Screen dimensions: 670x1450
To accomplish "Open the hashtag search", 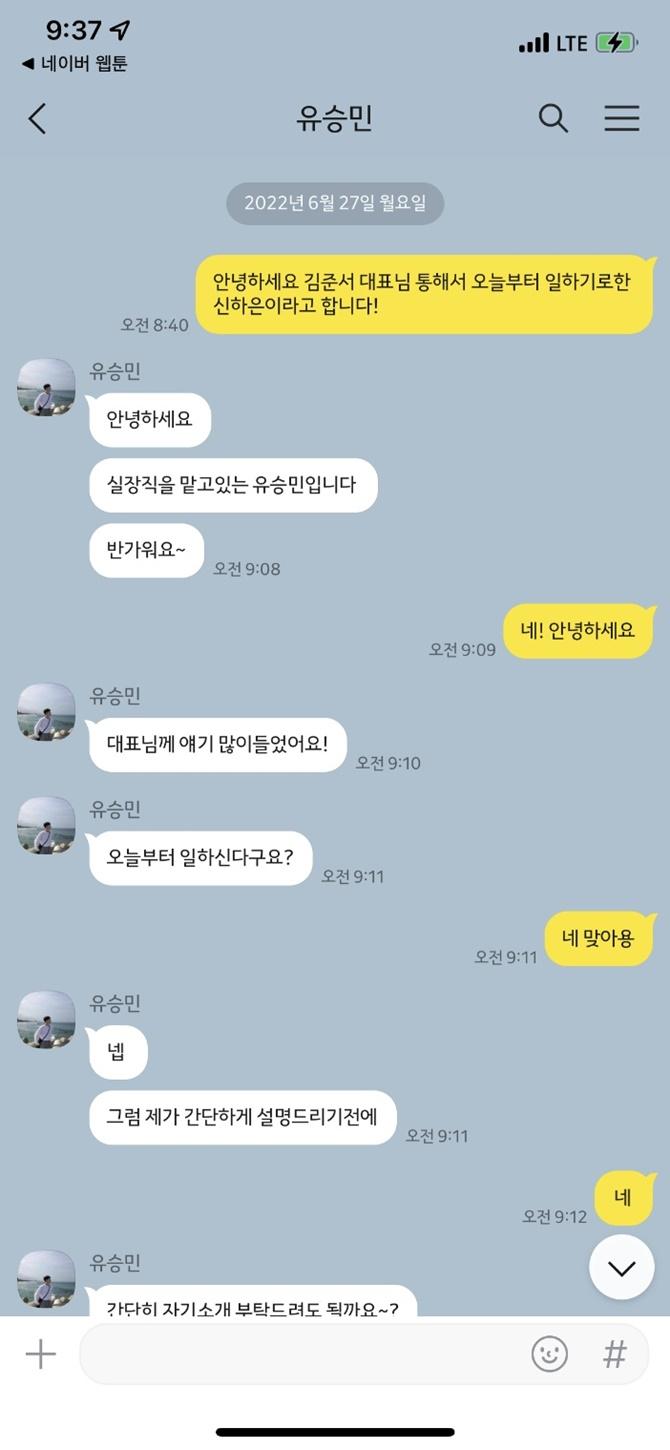I will (614, 1354).
